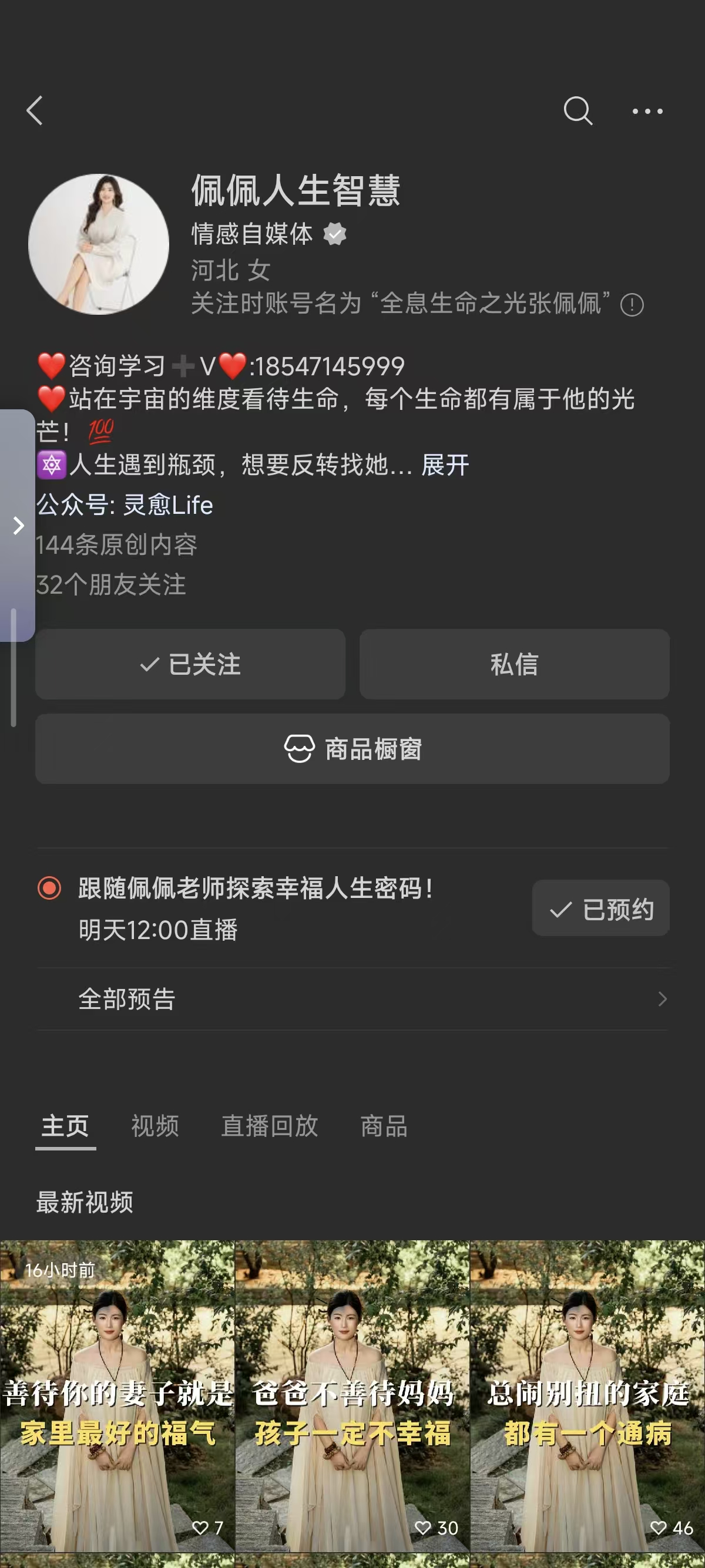Image resolution: width=705 pixels, height=1568 pixels.
Task: Send a private message via 私信
Action: click(x=514, y=664)
